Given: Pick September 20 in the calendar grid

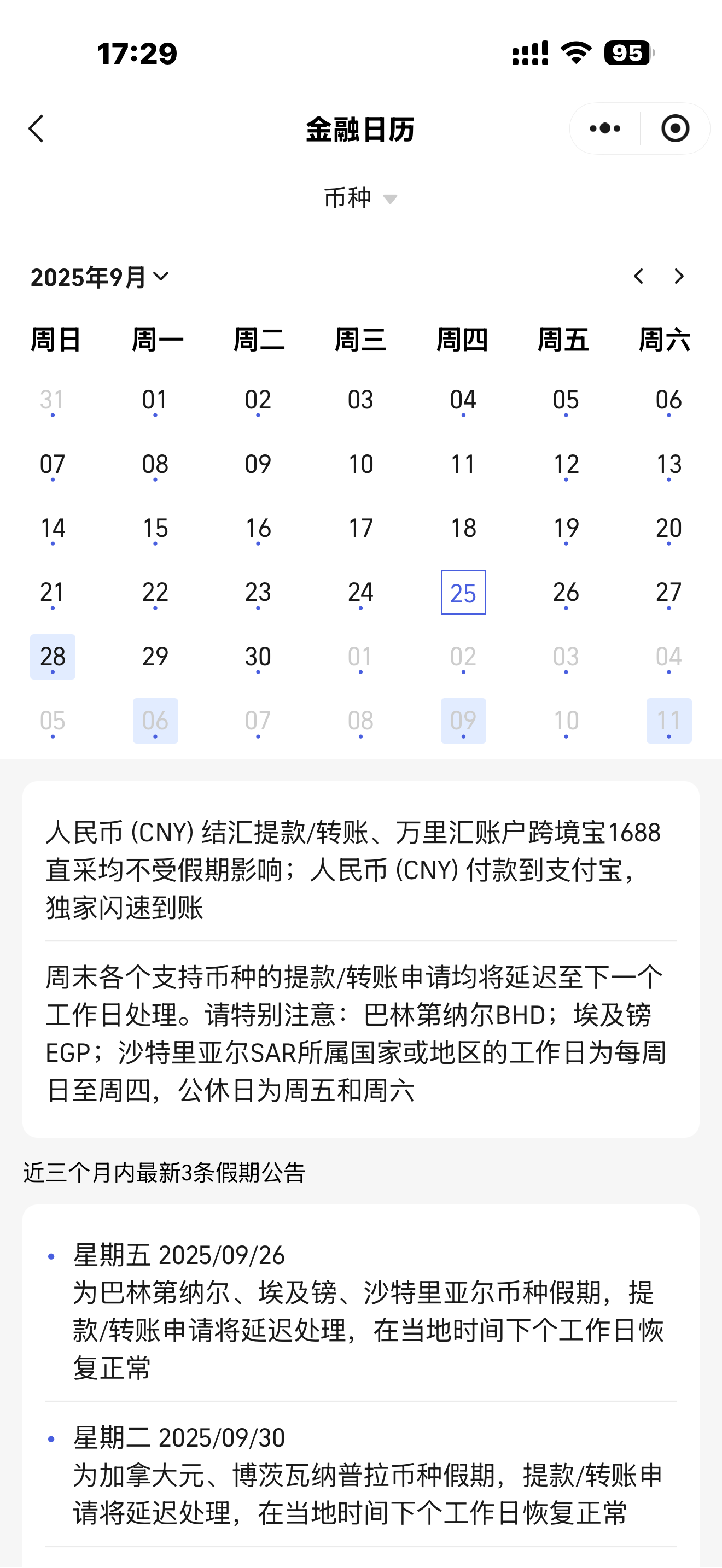Looking at the screenshot, I should coord(668,528).
